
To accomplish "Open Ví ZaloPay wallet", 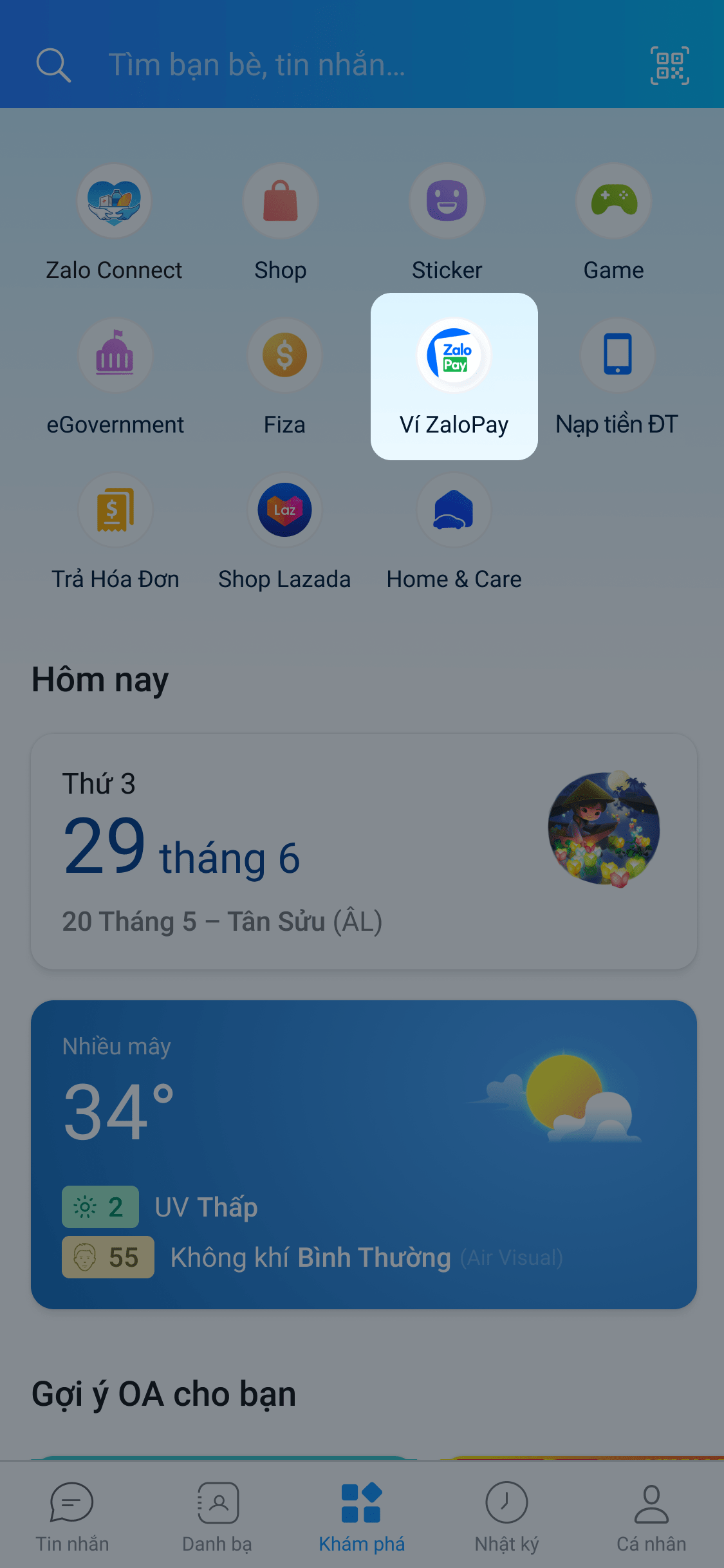I will pyautogui.click(x=454, y=377).
